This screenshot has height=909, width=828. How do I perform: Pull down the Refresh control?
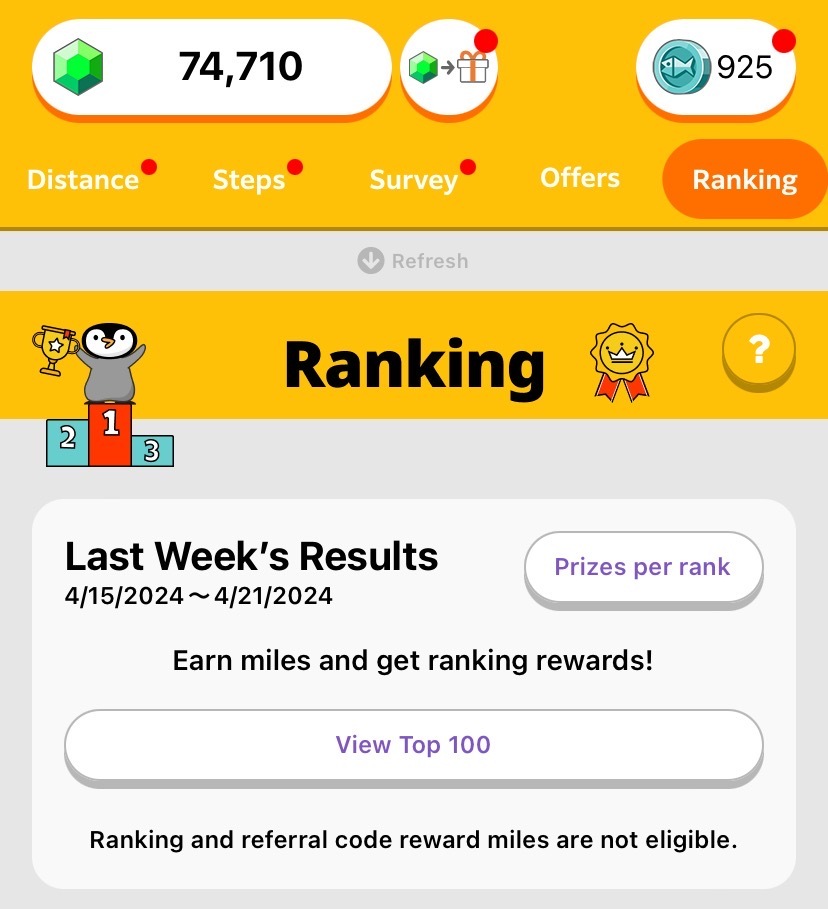(x=412, y=260)
